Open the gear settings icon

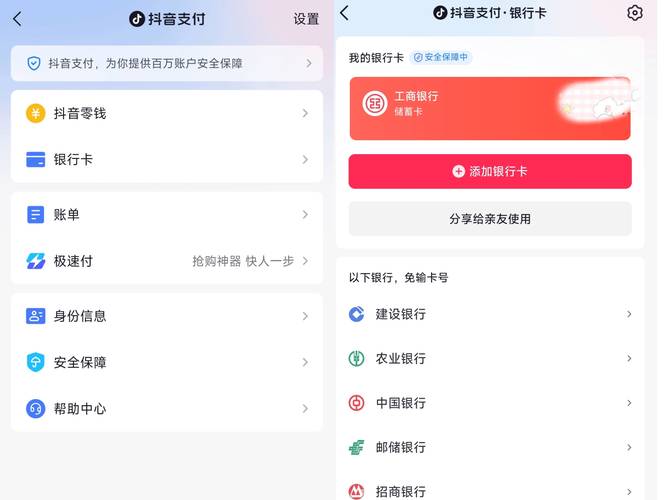(634, 13)
